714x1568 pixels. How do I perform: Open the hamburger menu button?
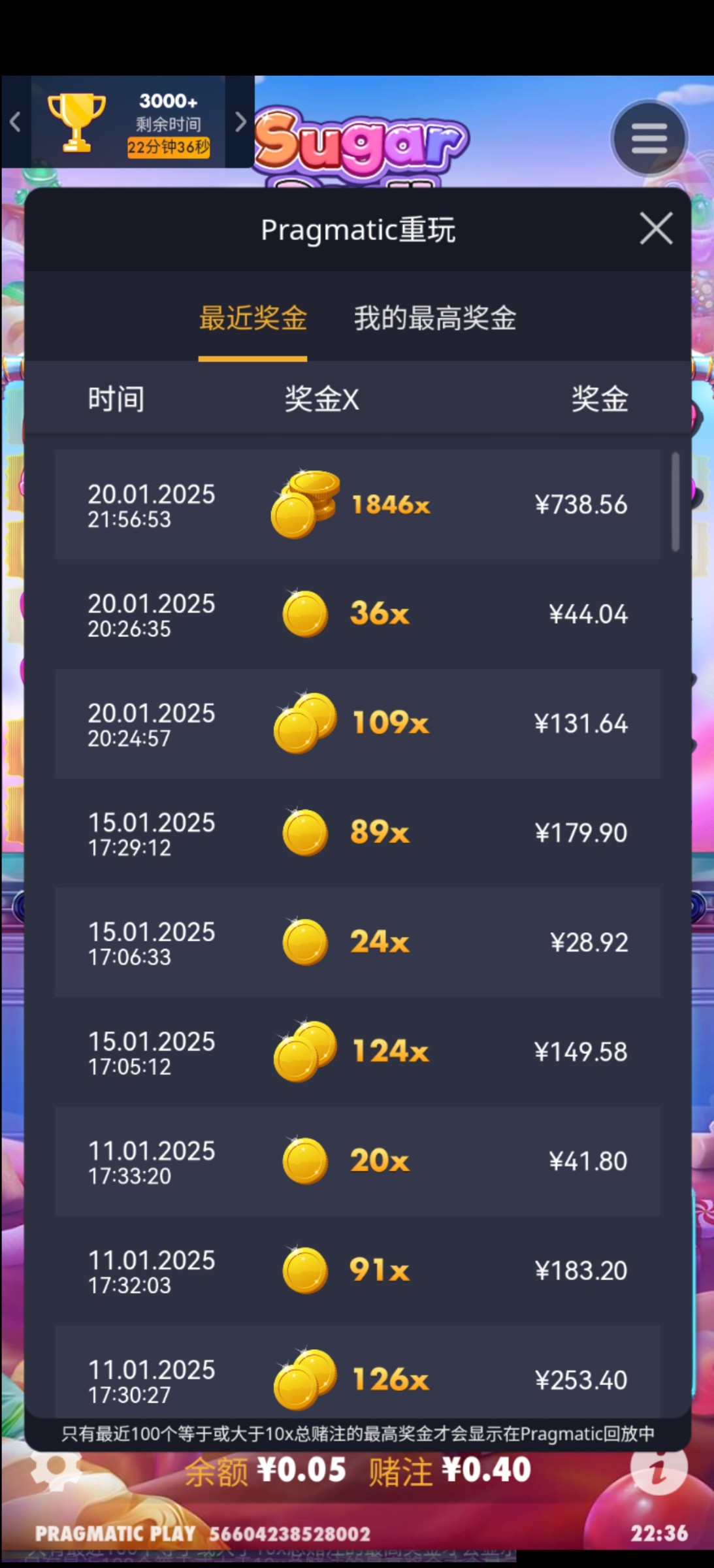[649, 139]
